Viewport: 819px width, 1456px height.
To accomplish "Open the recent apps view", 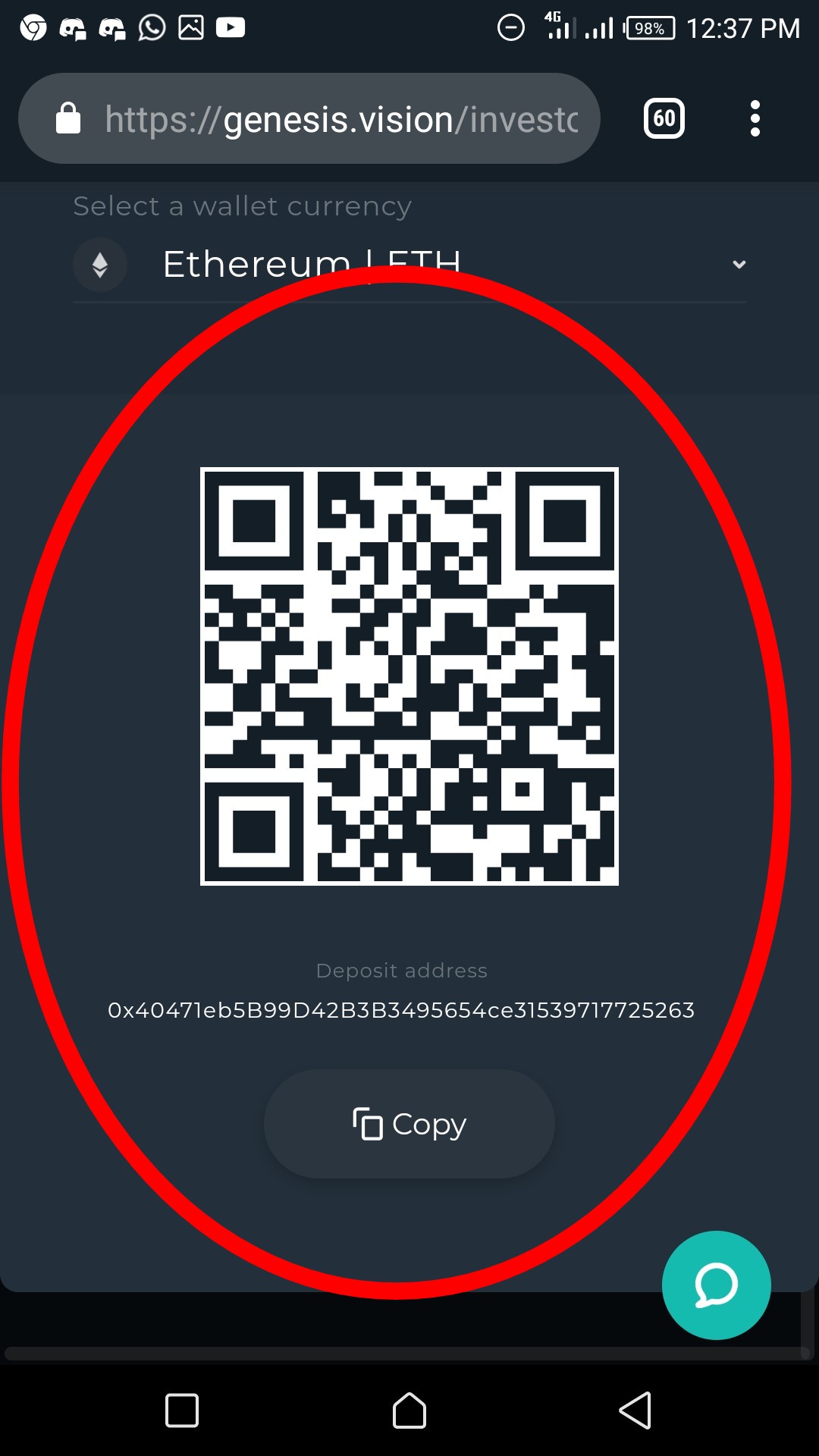I will click(182, 1410).
